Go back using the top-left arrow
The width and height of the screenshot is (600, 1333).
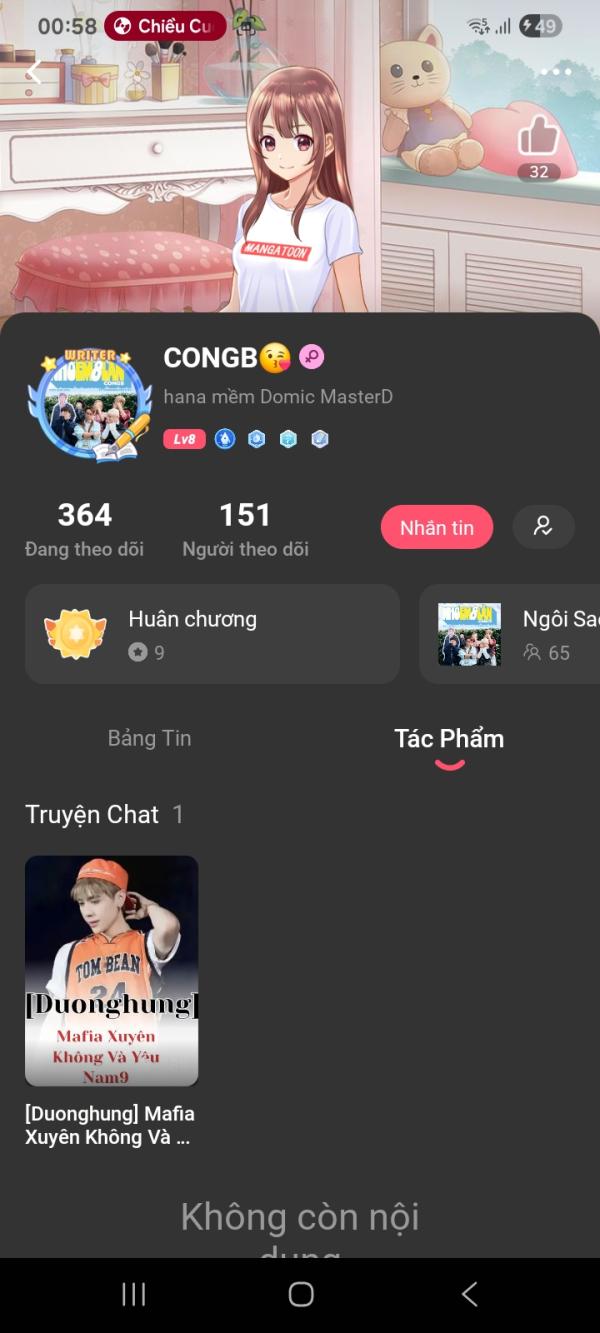tap(34, 72)
